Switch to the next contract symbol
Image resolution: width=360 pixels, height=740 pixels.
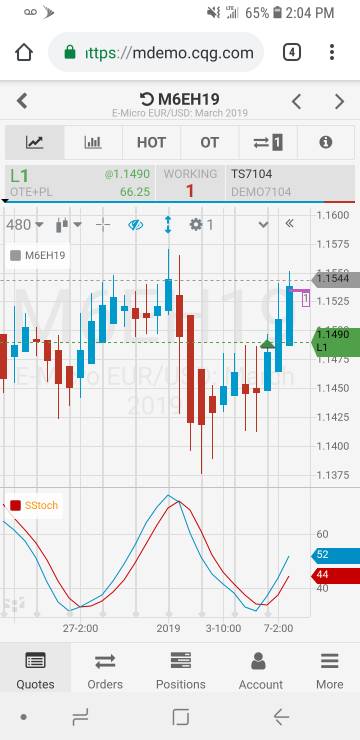coord(339,101)
